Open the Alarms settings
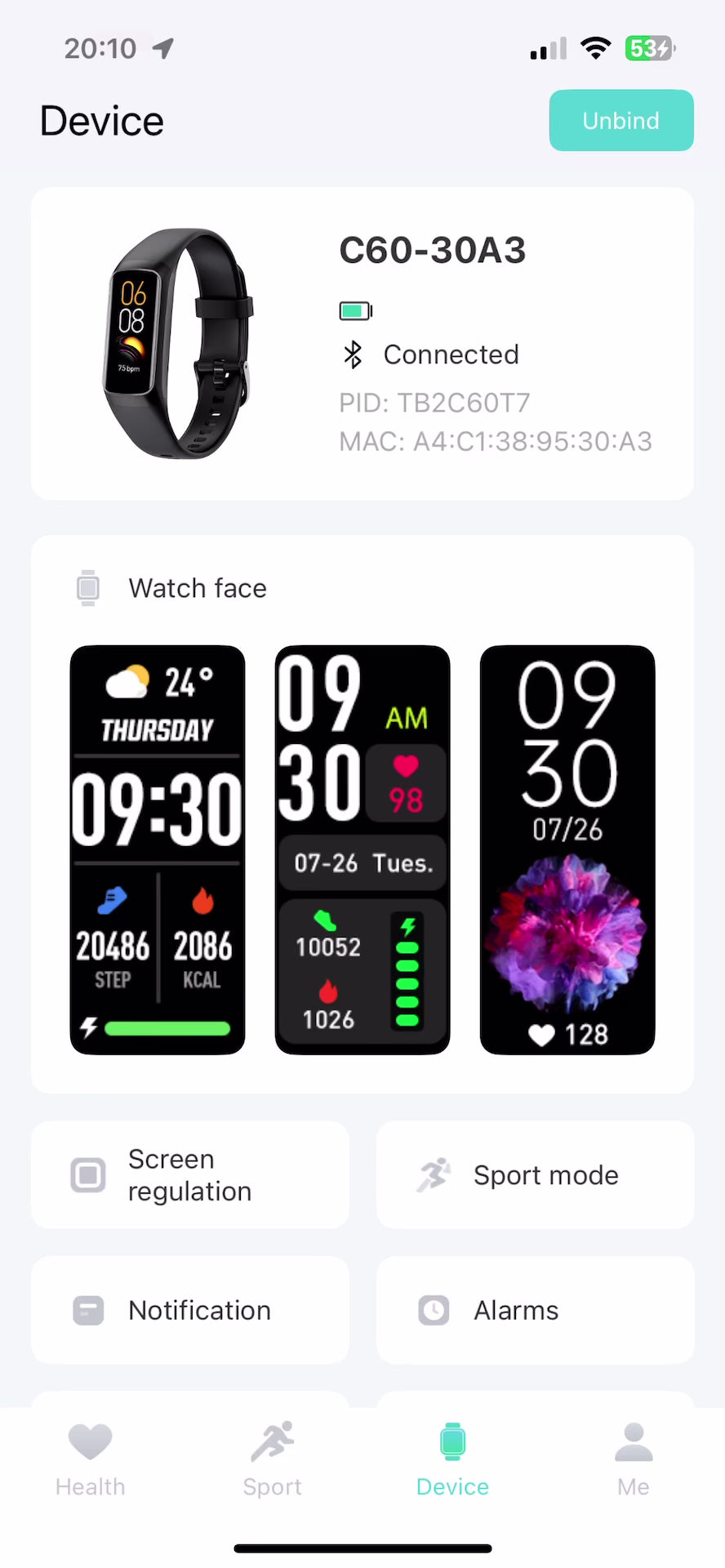Screen dimensions: 725x1568 (535, 1310)
